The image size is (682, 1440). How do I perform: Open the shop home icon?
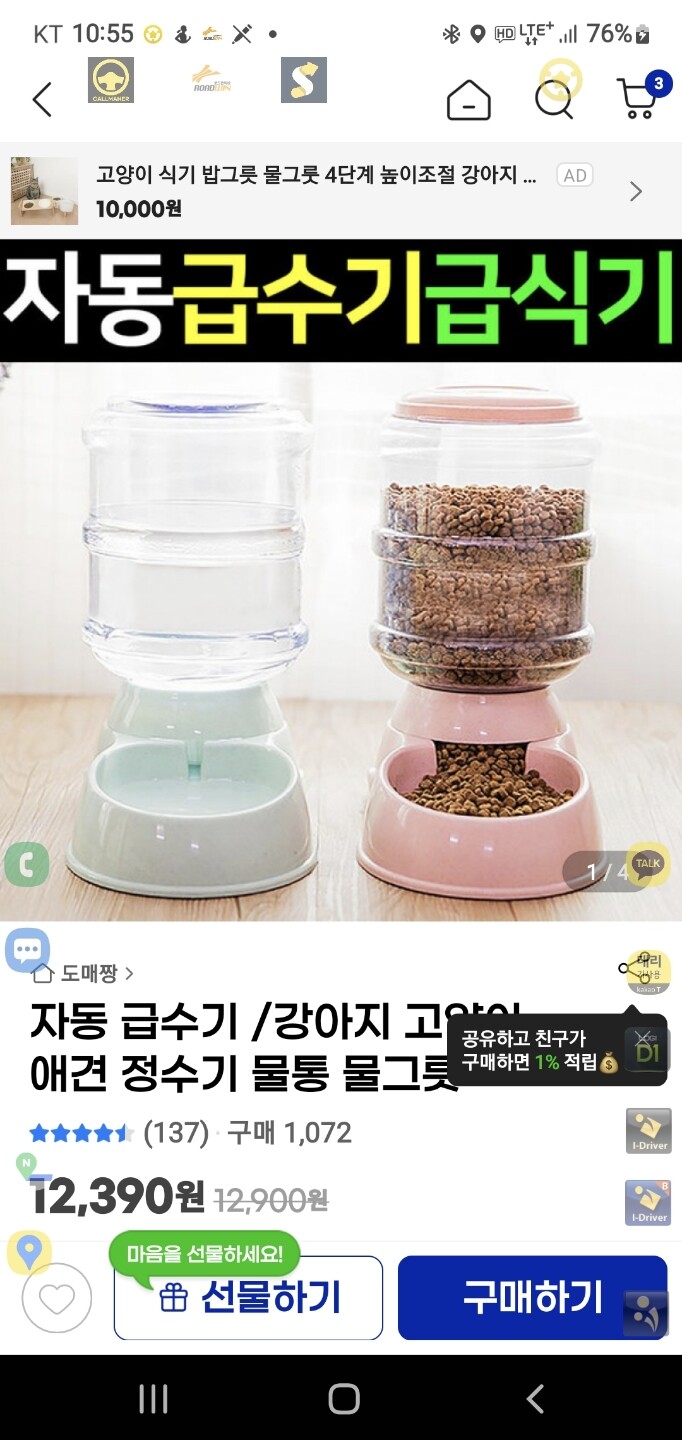[x=468, y=99]
